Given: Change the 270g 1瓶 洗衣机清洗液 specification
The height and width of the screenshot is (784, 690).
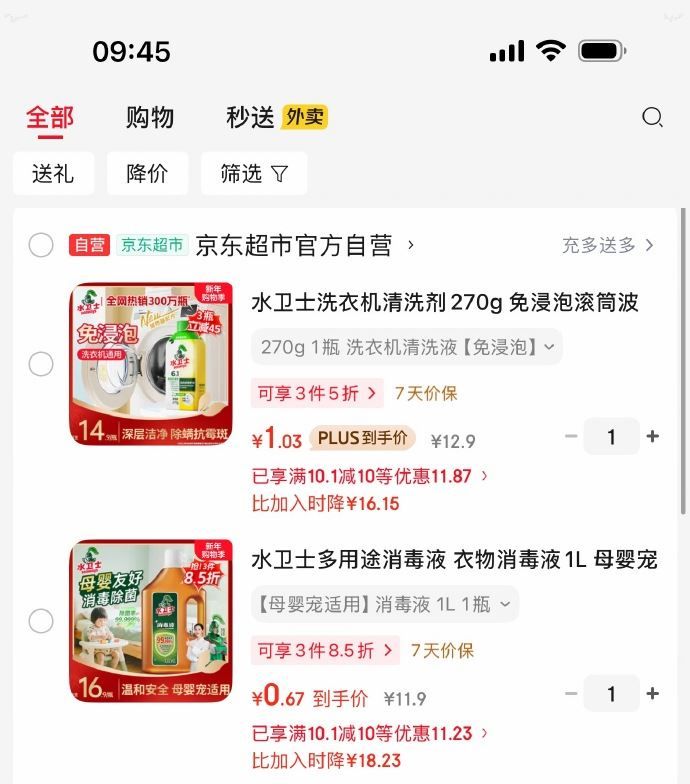Looking at the screenshot, I should [x=406, y=347].
